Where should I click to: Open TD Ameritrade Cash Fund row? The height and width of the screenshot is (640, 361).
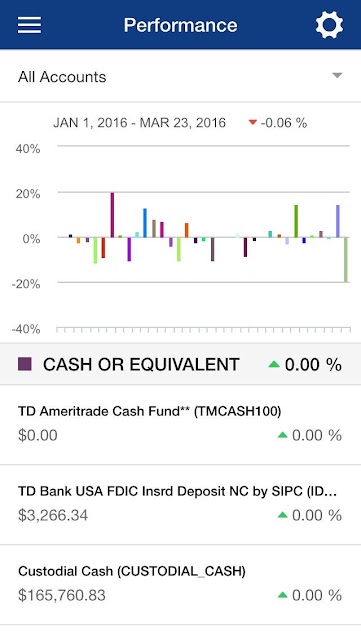(180, 424)
